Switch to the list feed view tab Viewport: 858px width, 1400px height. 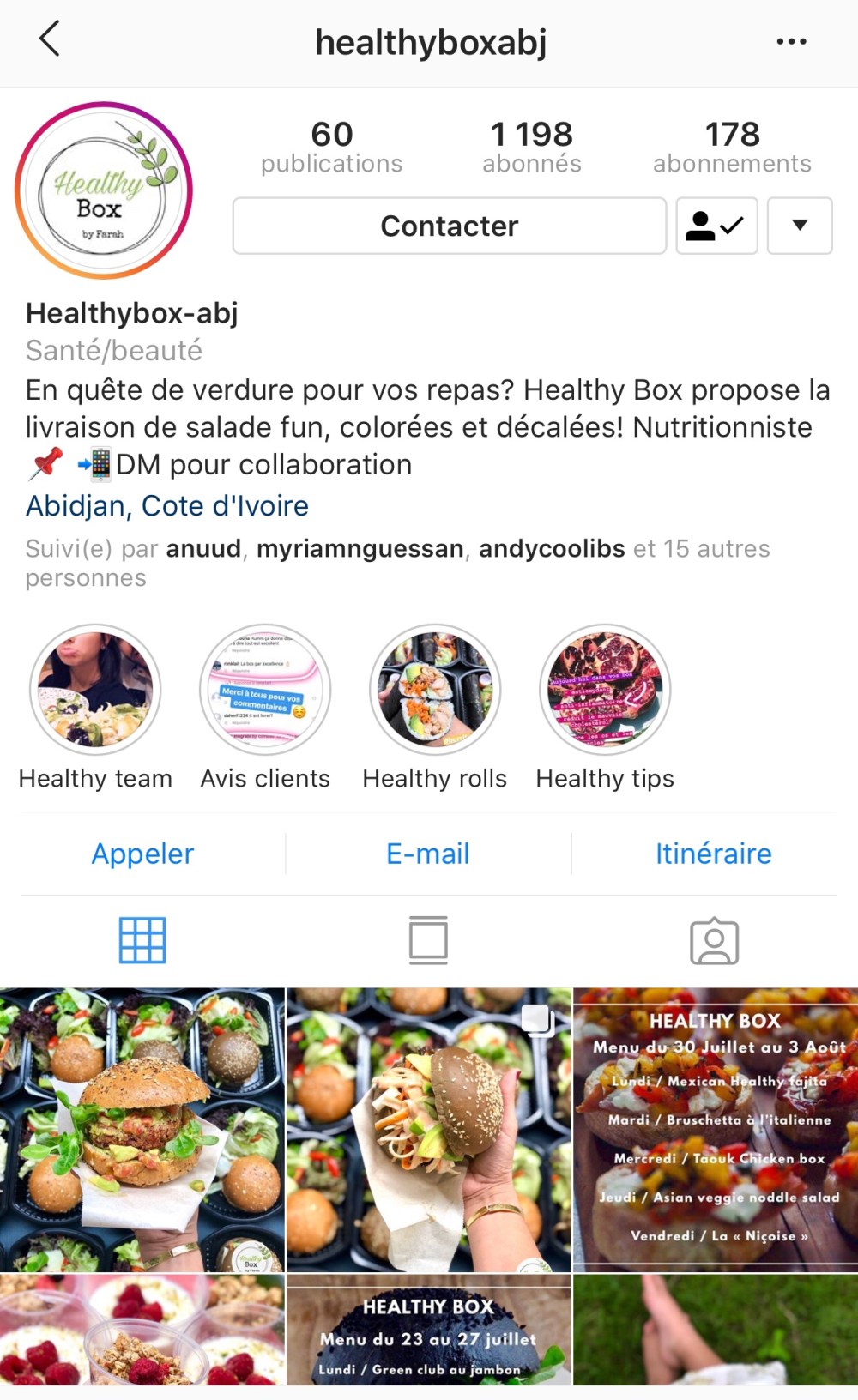[x=428, y=940]
